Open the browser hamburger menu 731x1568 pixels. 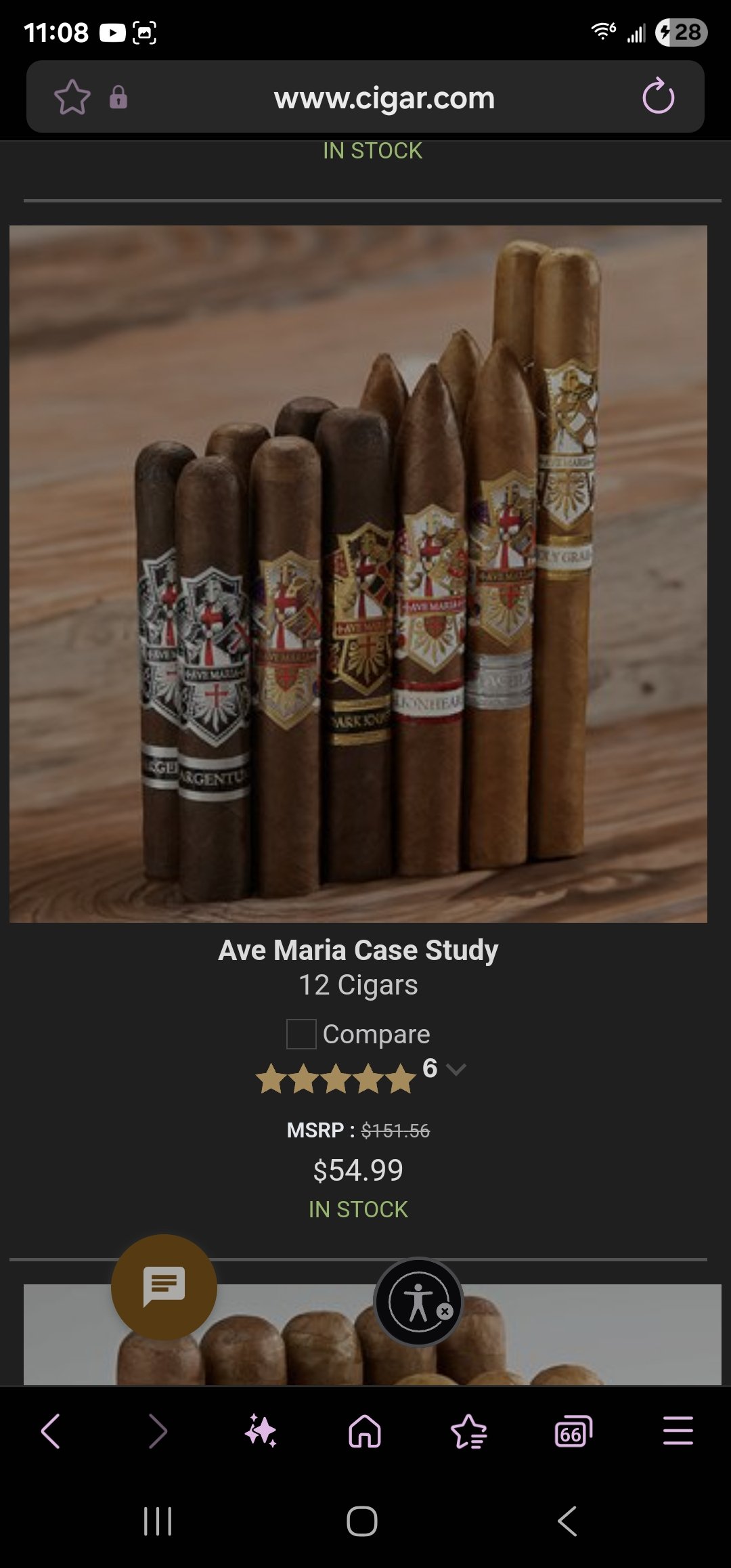[x=678, y=1431]
